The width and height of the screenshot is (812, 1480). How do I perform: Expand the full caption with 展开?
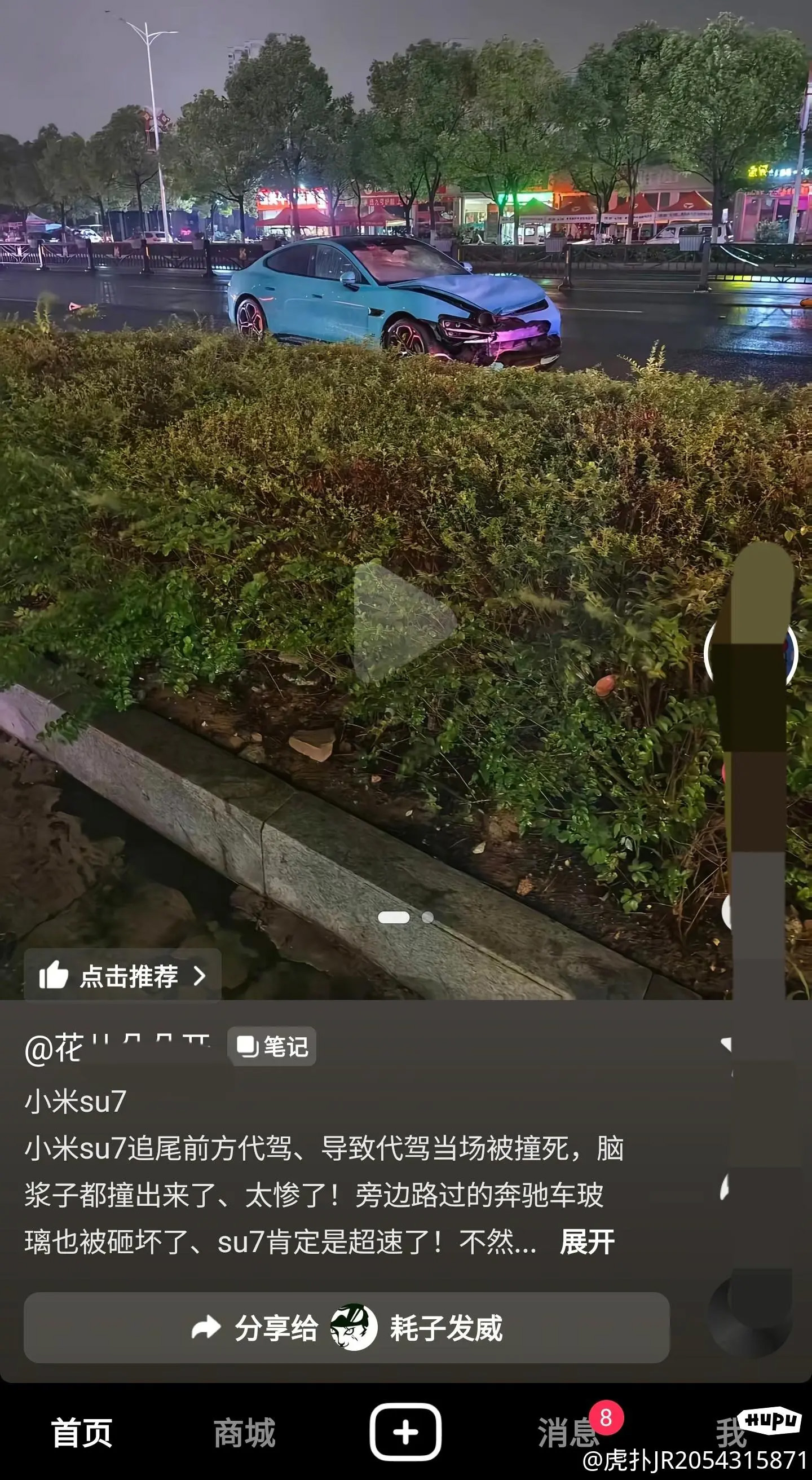(x=587, y=1242)
